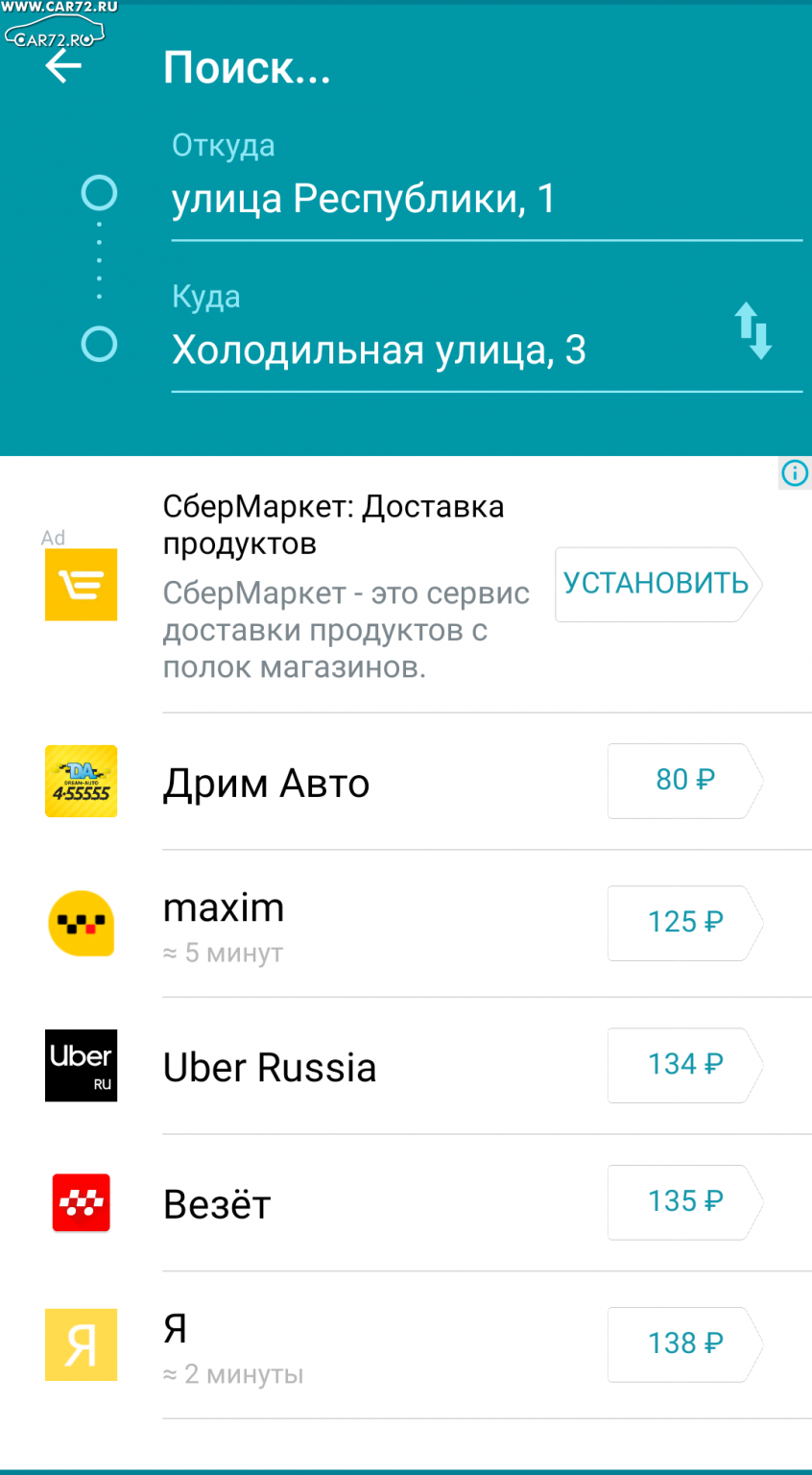Viewport: 812px width, 1475px height.
Task: Open the ad info icon
Action: coord(795,472)
